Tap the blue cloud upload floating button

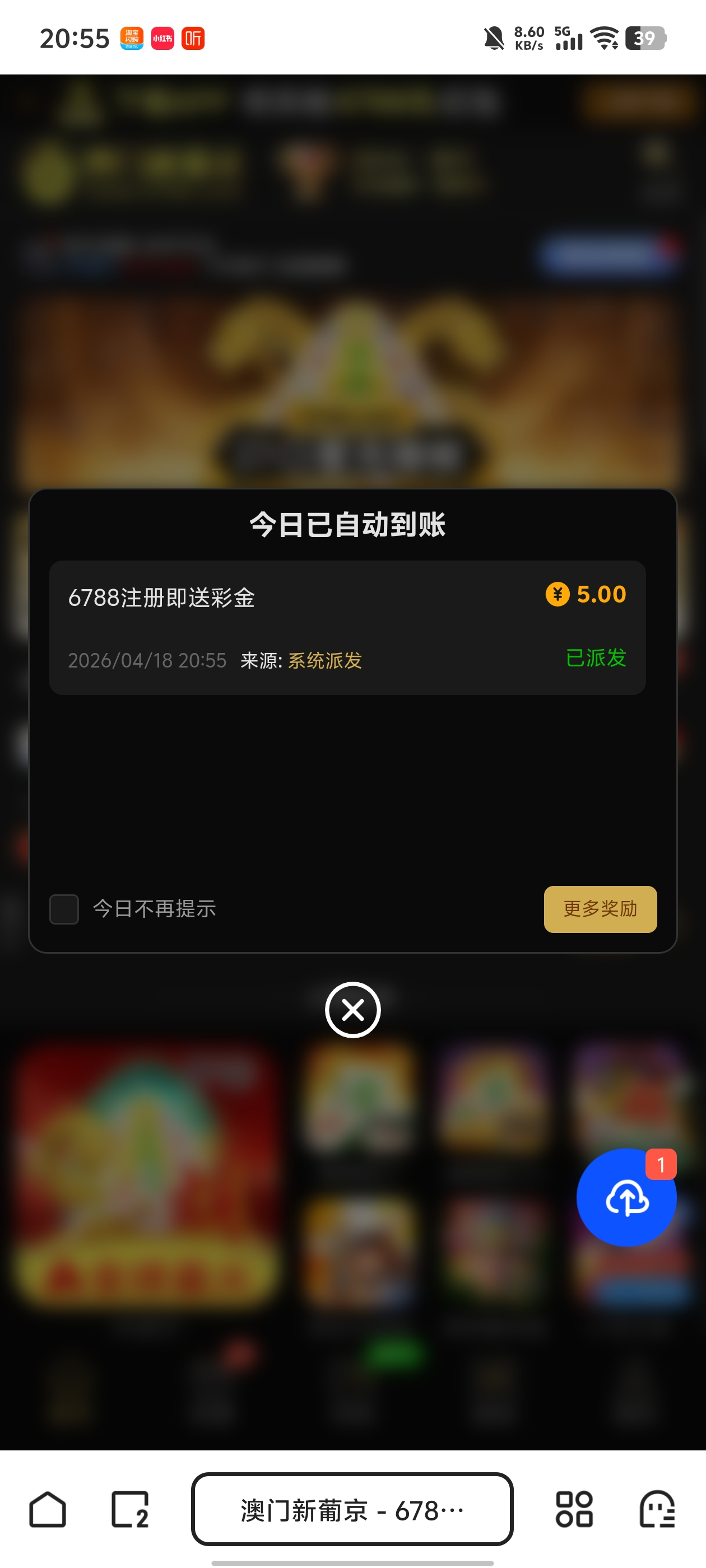626,1197
